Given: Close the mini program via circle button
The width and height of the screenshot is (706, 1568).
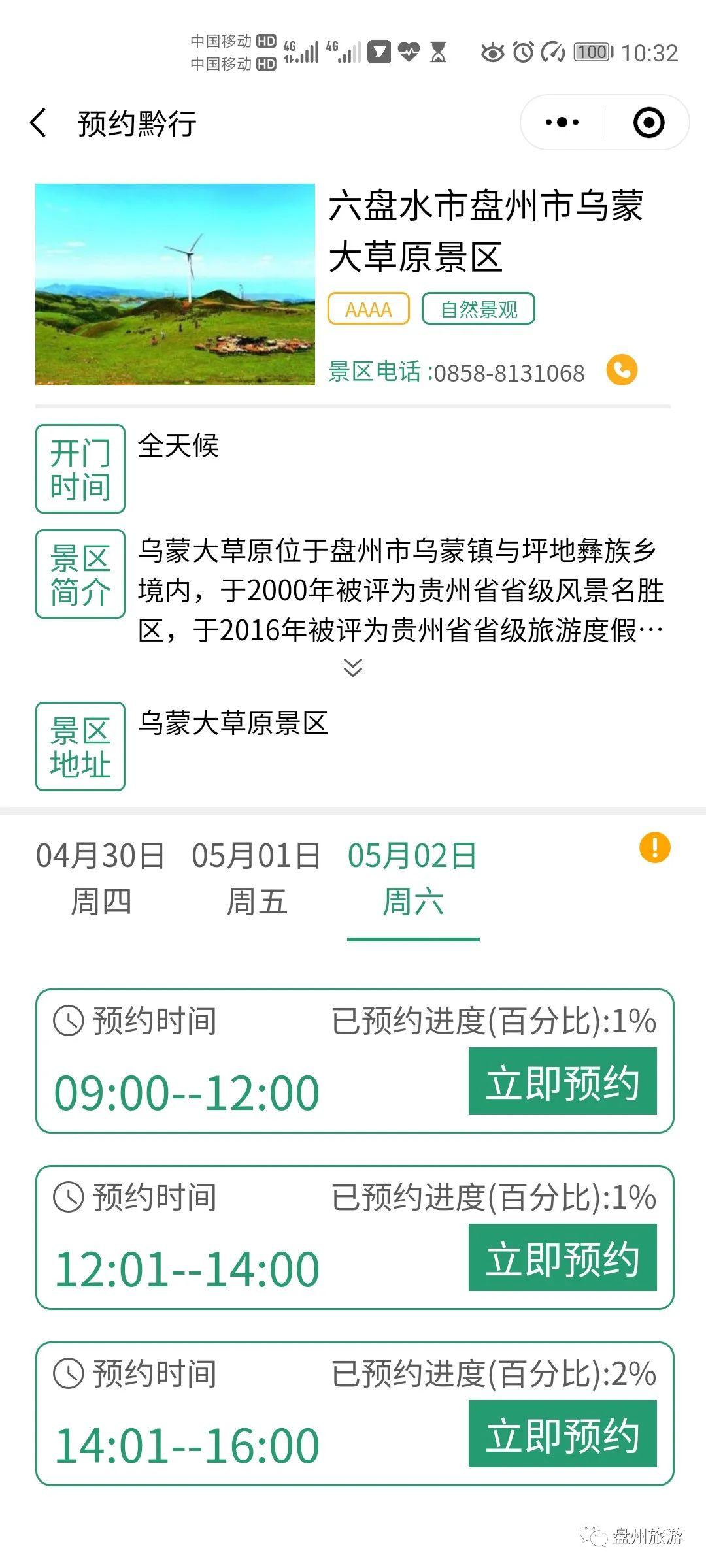Looking at the screenshot, I should (x=648, y=123).
